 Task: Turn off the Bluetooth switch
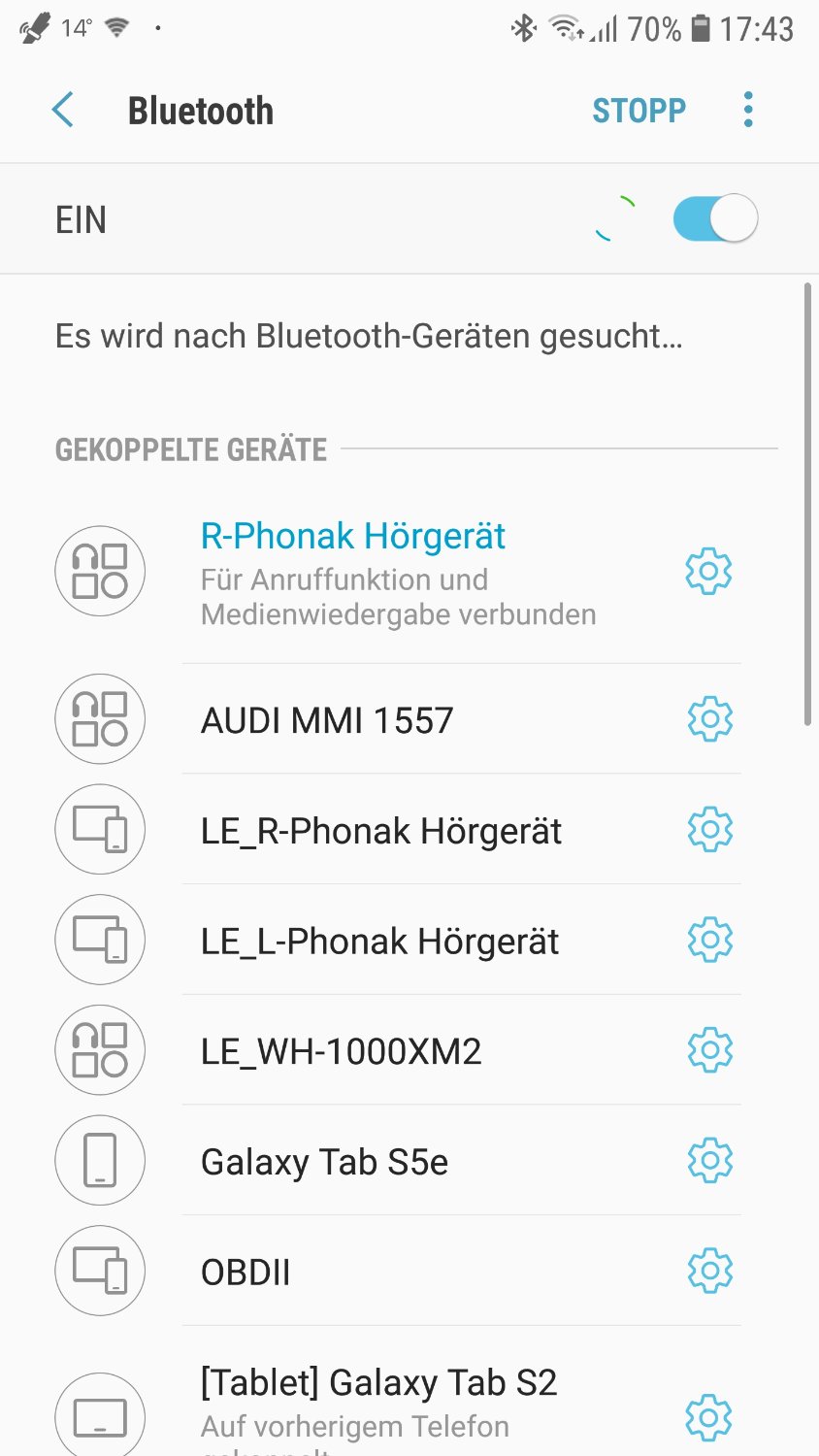tap(715, 218)
